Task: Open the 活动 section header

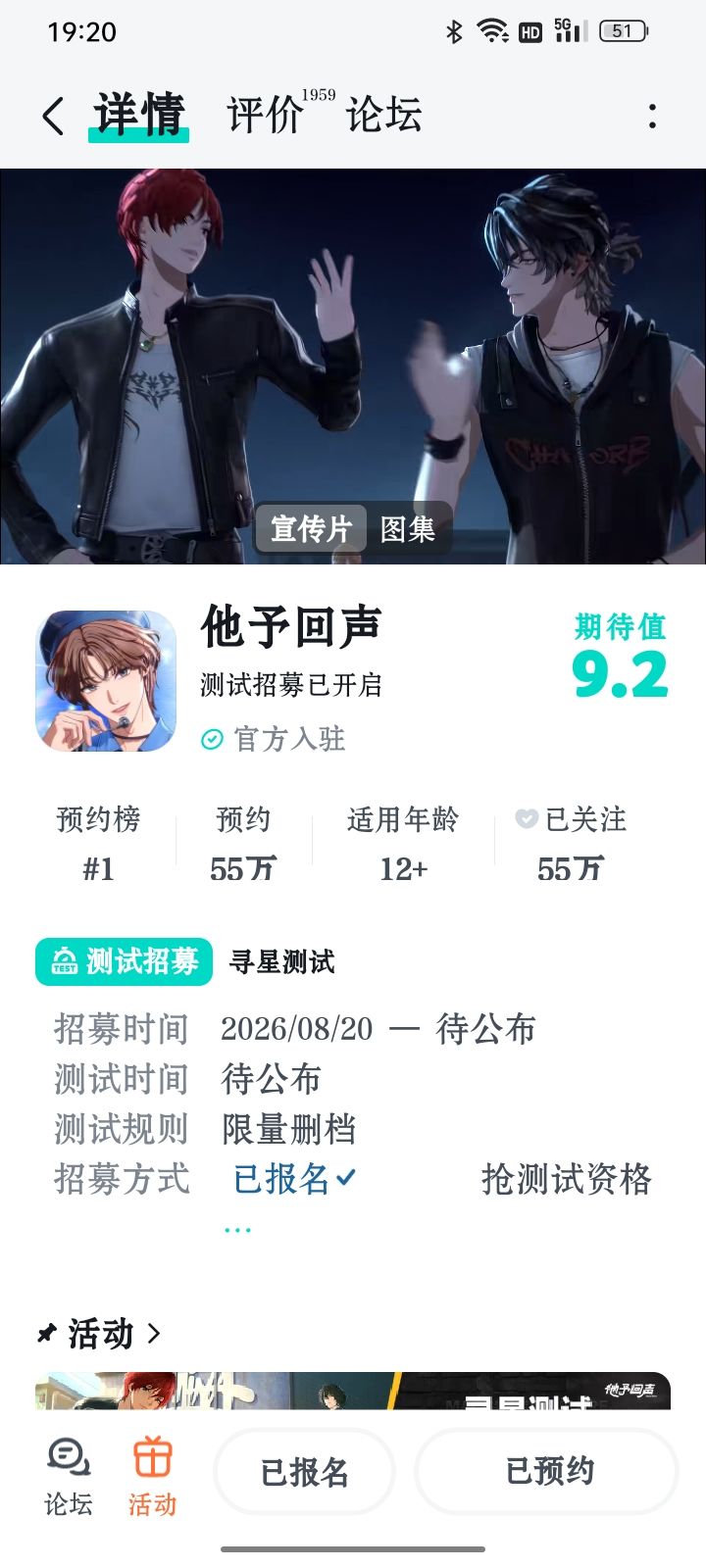Action: [99, 1334]
